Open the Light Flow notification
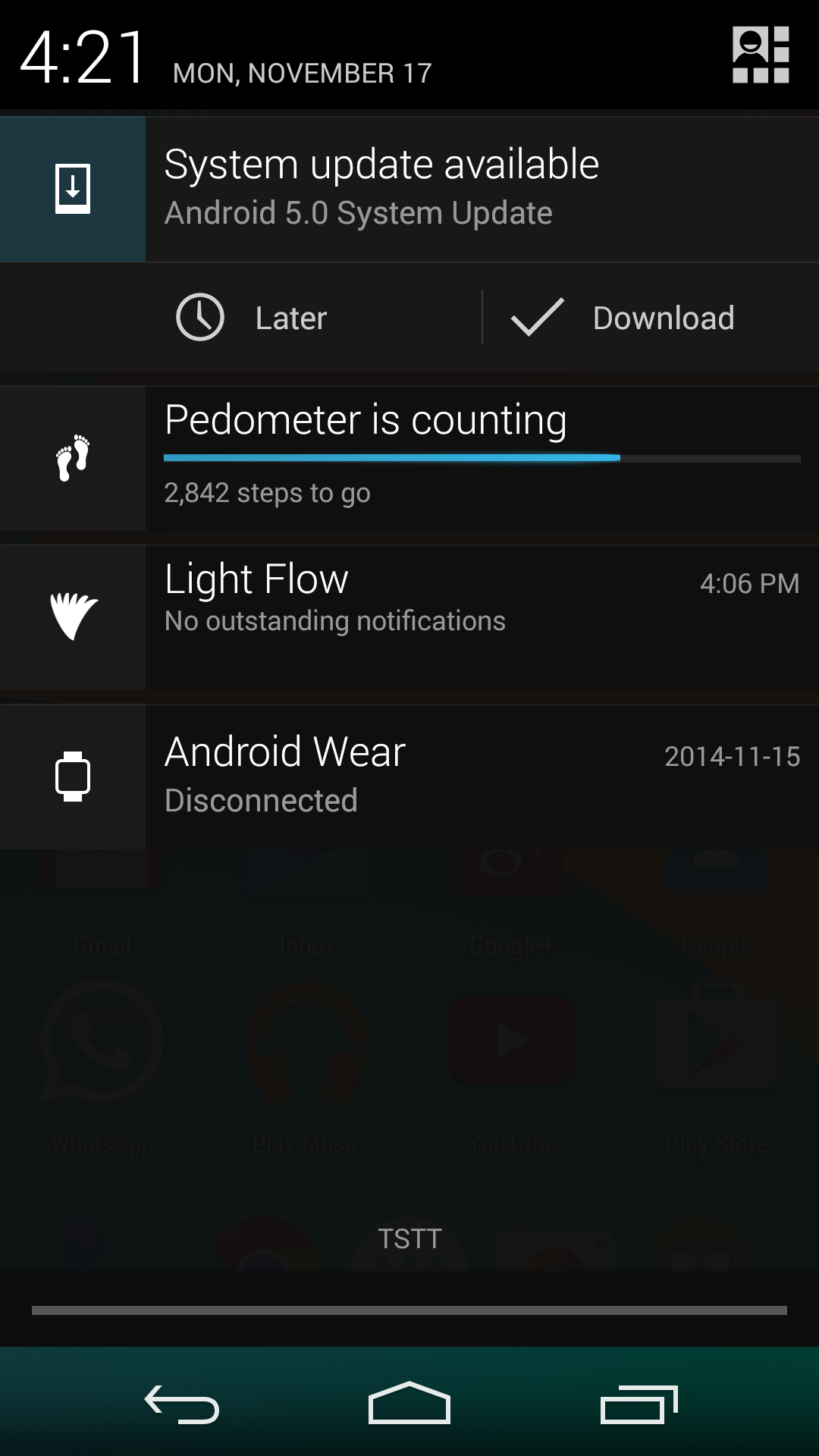Image resolution: width=819 pixels, height=1456 pixels. point(409,617)
